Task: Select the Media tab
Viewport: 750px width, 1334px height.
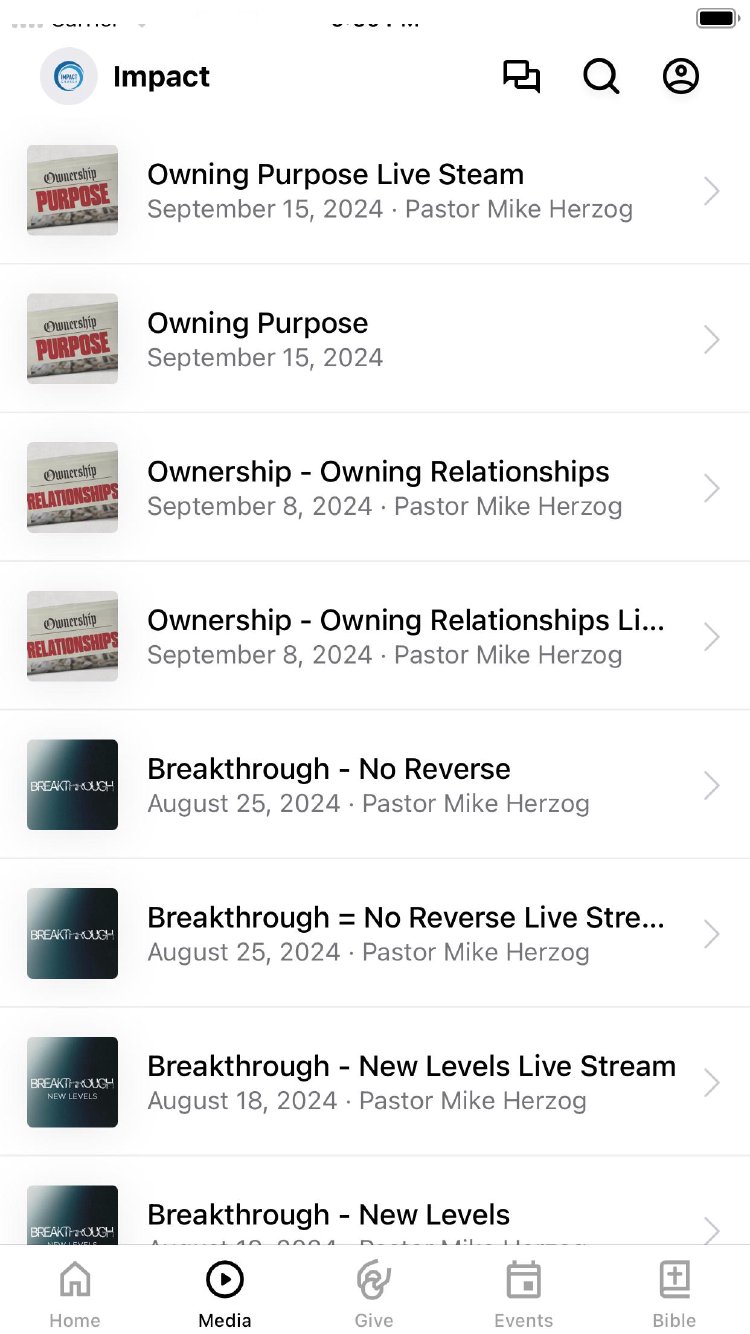Action: pos(225,1294)
